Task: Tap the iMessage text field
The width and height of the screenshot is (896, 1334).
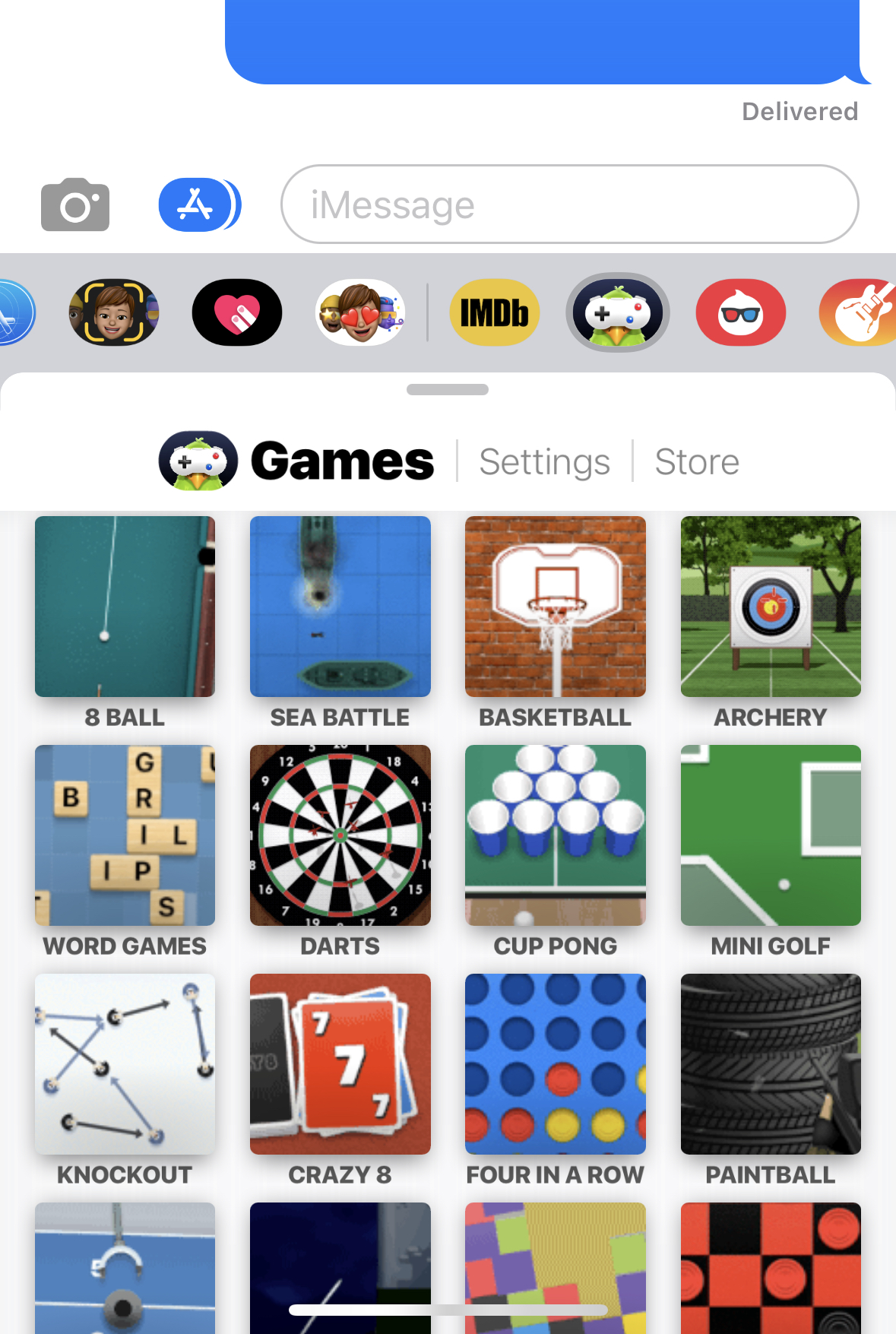Action: click(569, 204)
